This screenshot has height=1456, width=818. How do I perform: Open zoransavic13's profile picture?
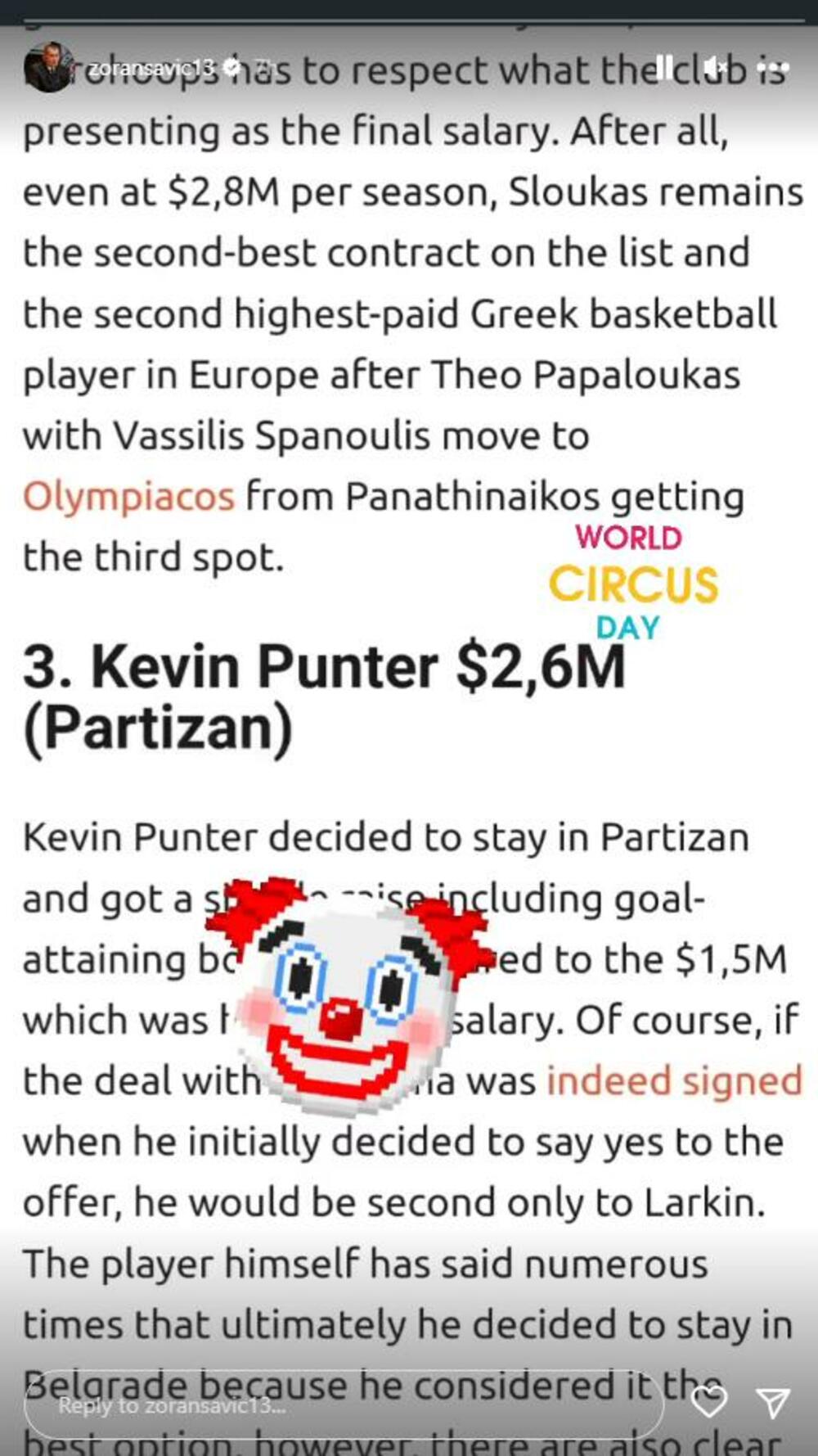pyautogui.click(x=47, y=68)
